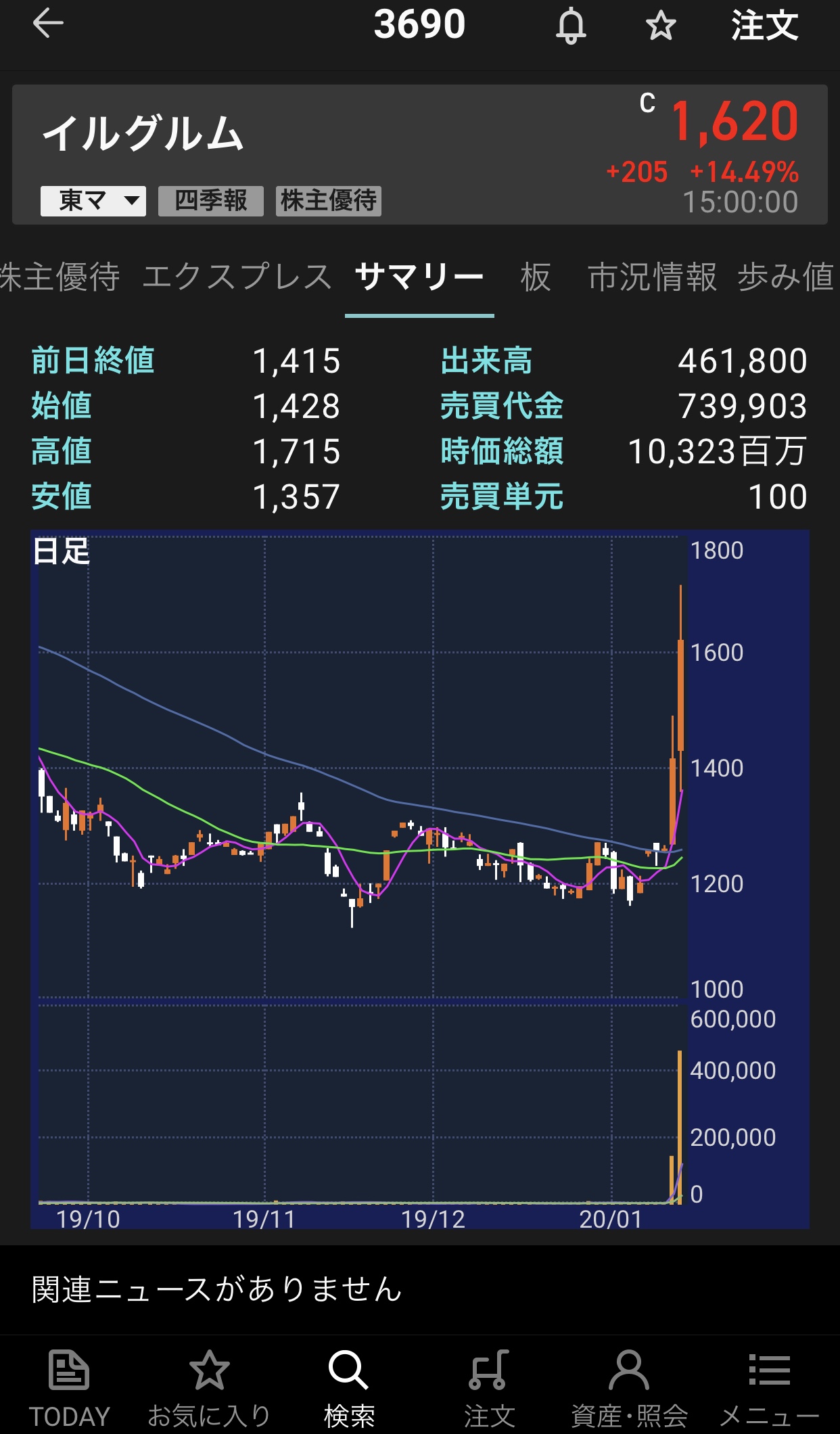Viewport: 840px width, 1434px height.
Task: Open the 市況情報 tab
Action: 652,277
